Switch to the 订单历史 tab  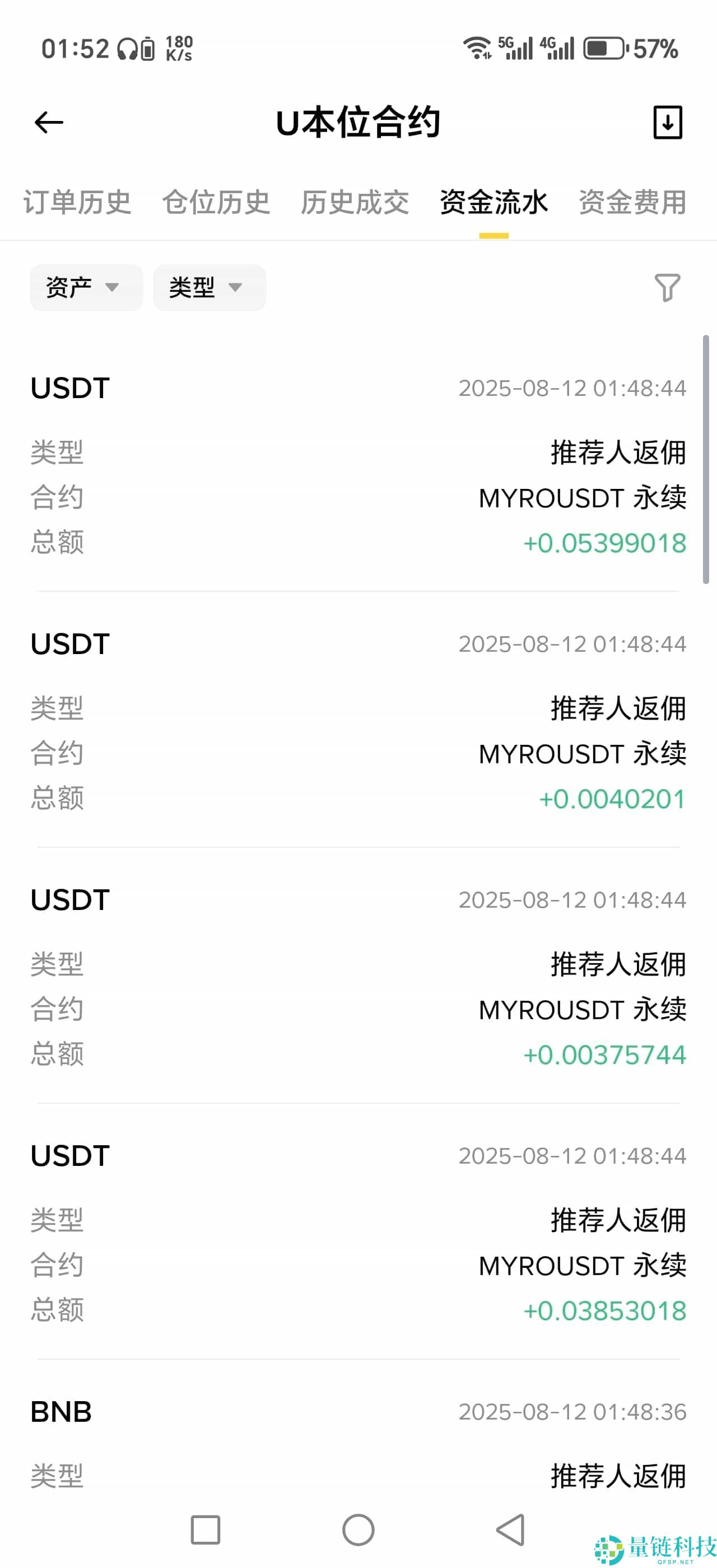[x=77, y=203]
